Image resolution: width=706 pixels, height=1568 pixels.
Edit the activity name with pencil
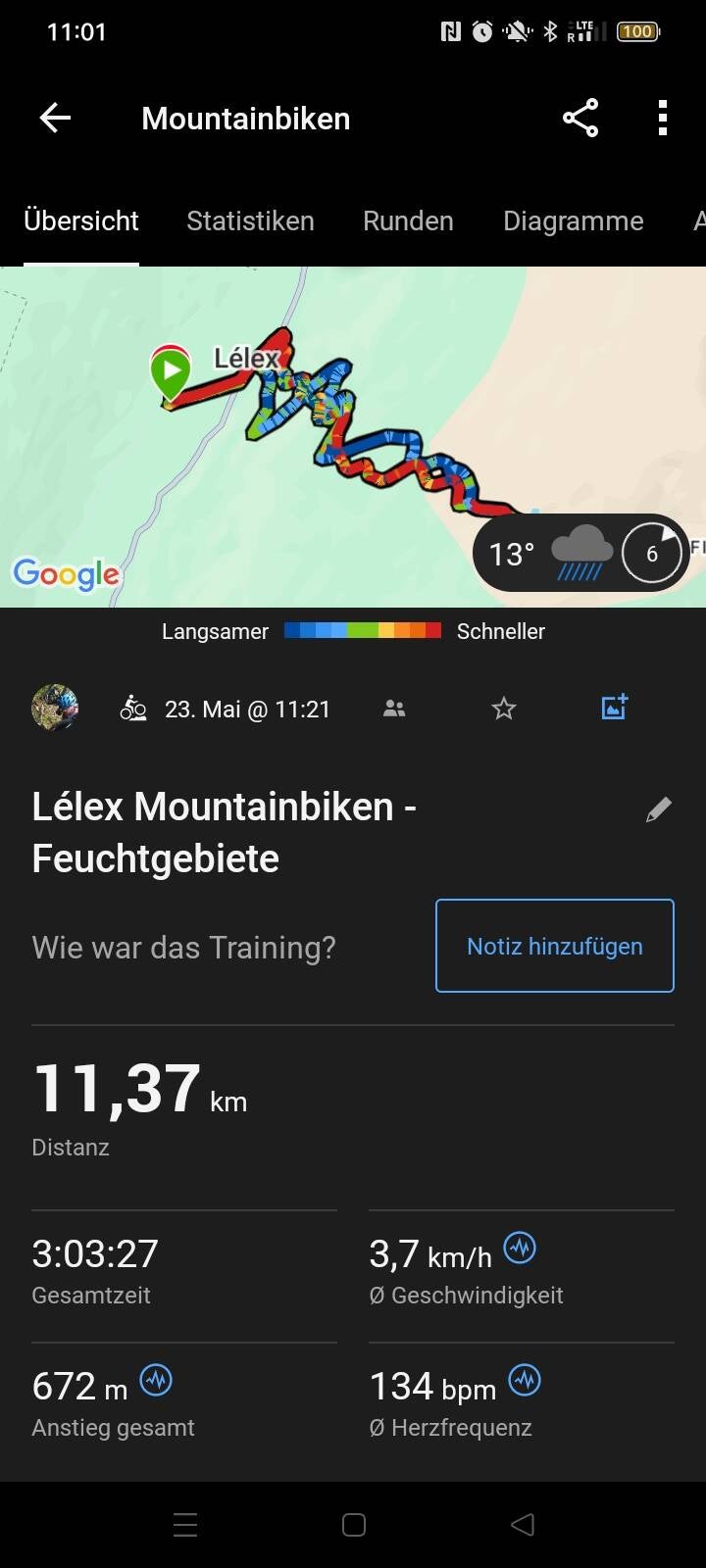tap(659, 809)
